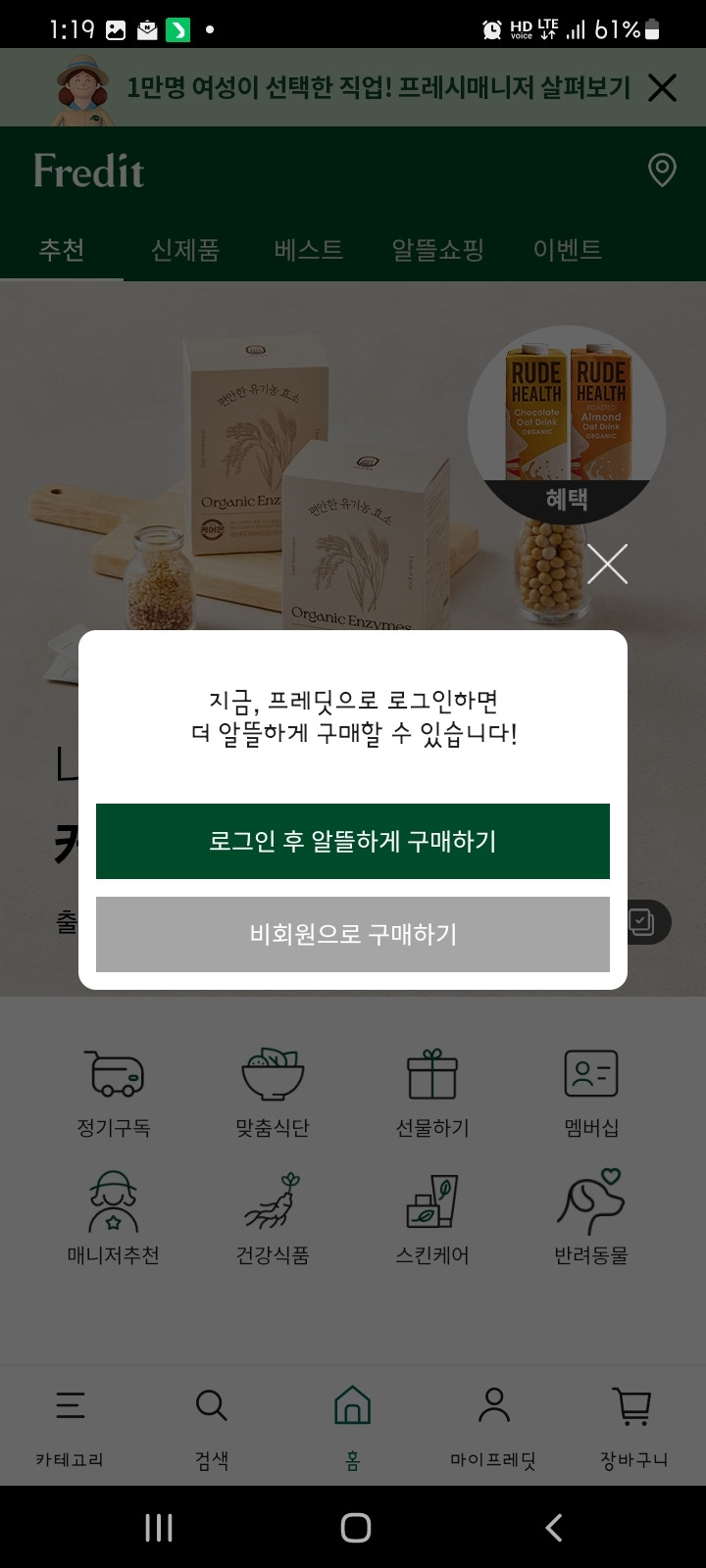Open the 건강식품 health food icon
Image resolution: width=706 pixels, height=1568 pixels.
(272, 1215)
